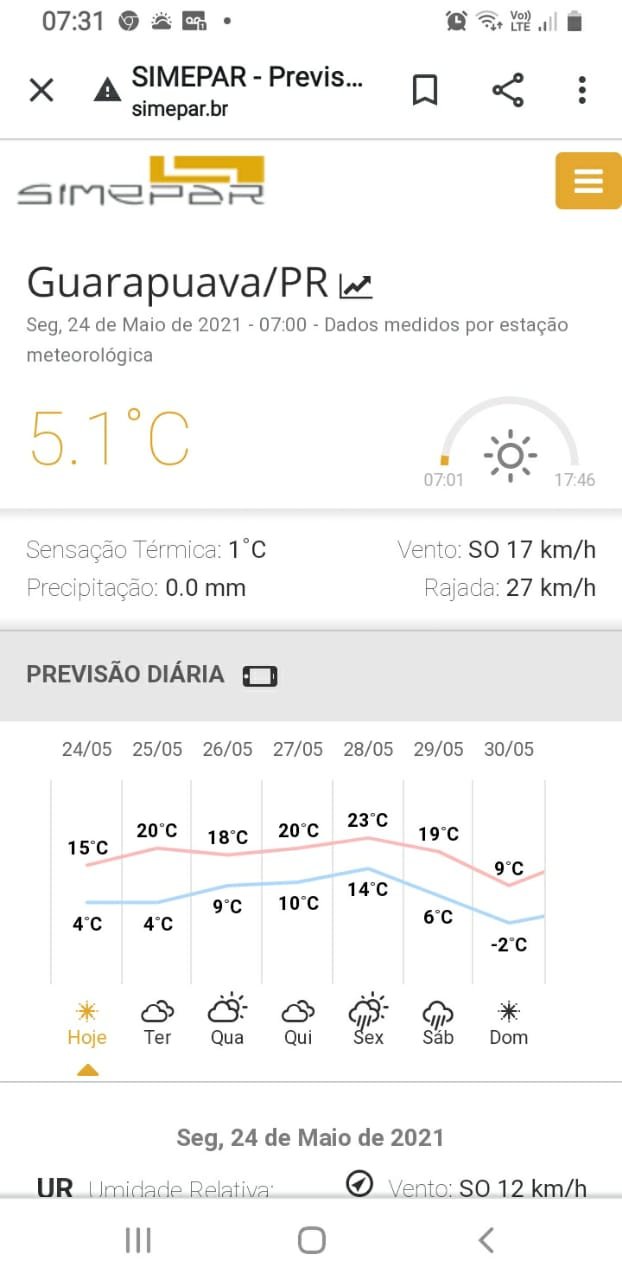Tap the rotate-screen icon beside Previsão Diária
This screenshot has width=622, height=1280.
[260, 677]
